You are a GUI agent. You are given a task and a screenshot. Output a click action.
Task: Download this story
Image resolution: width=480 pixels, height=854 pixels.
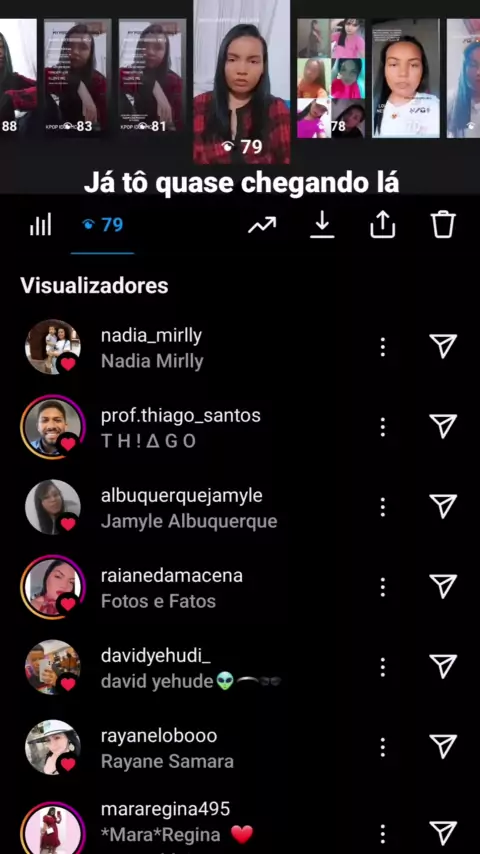(x=323, y=224)
